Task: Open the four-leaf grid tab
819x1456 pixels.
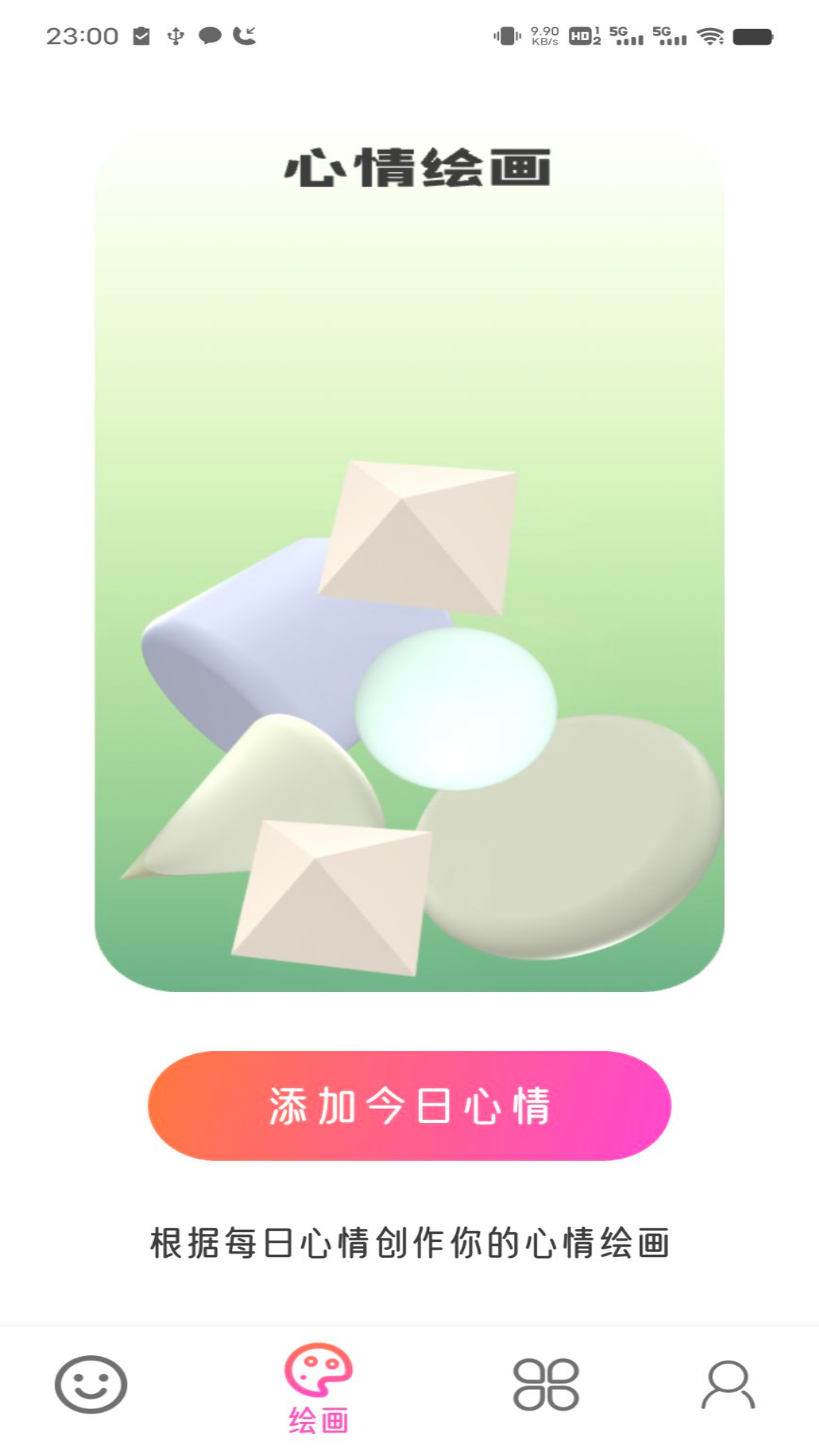Action: [x=546, y=1384]
